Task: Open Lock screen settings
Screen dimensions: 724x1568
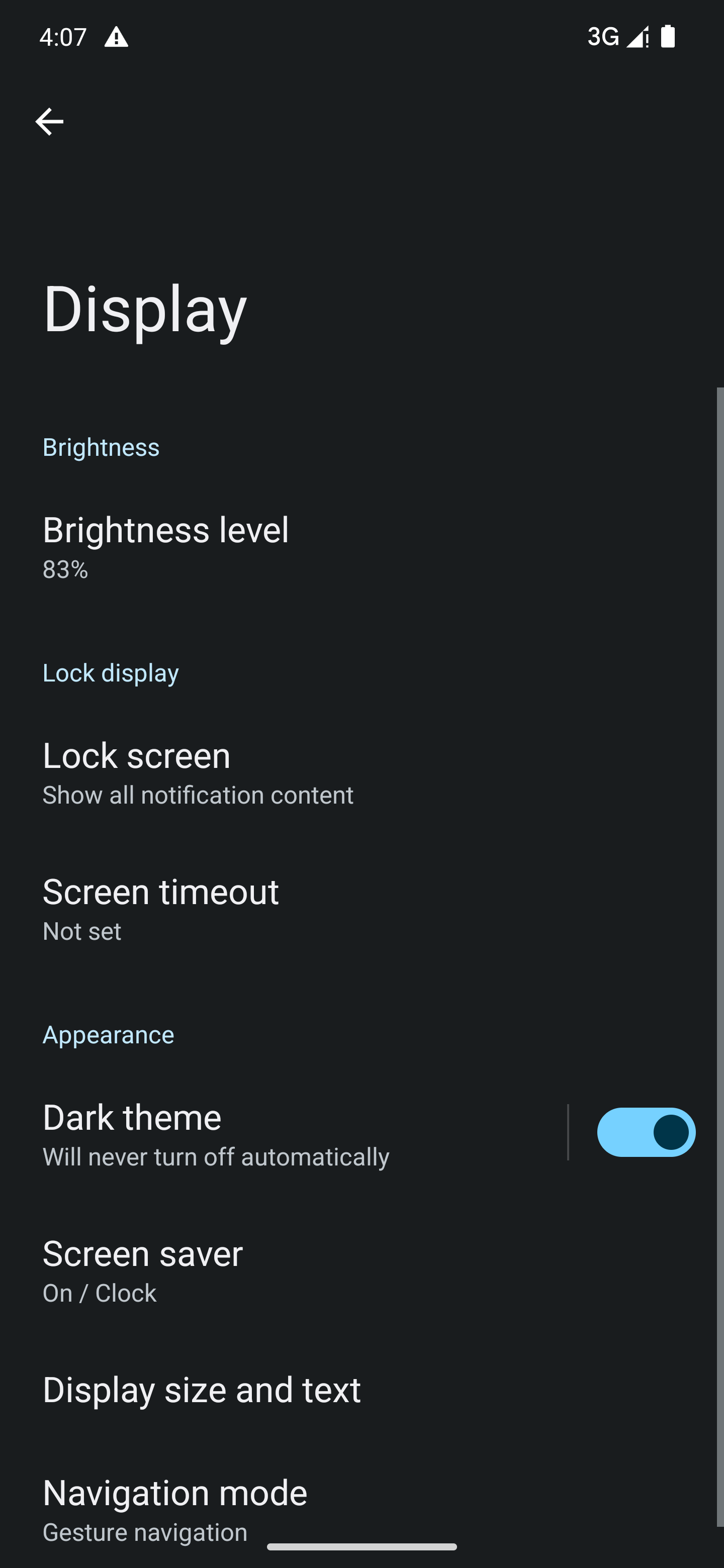Action: (361, 772)
